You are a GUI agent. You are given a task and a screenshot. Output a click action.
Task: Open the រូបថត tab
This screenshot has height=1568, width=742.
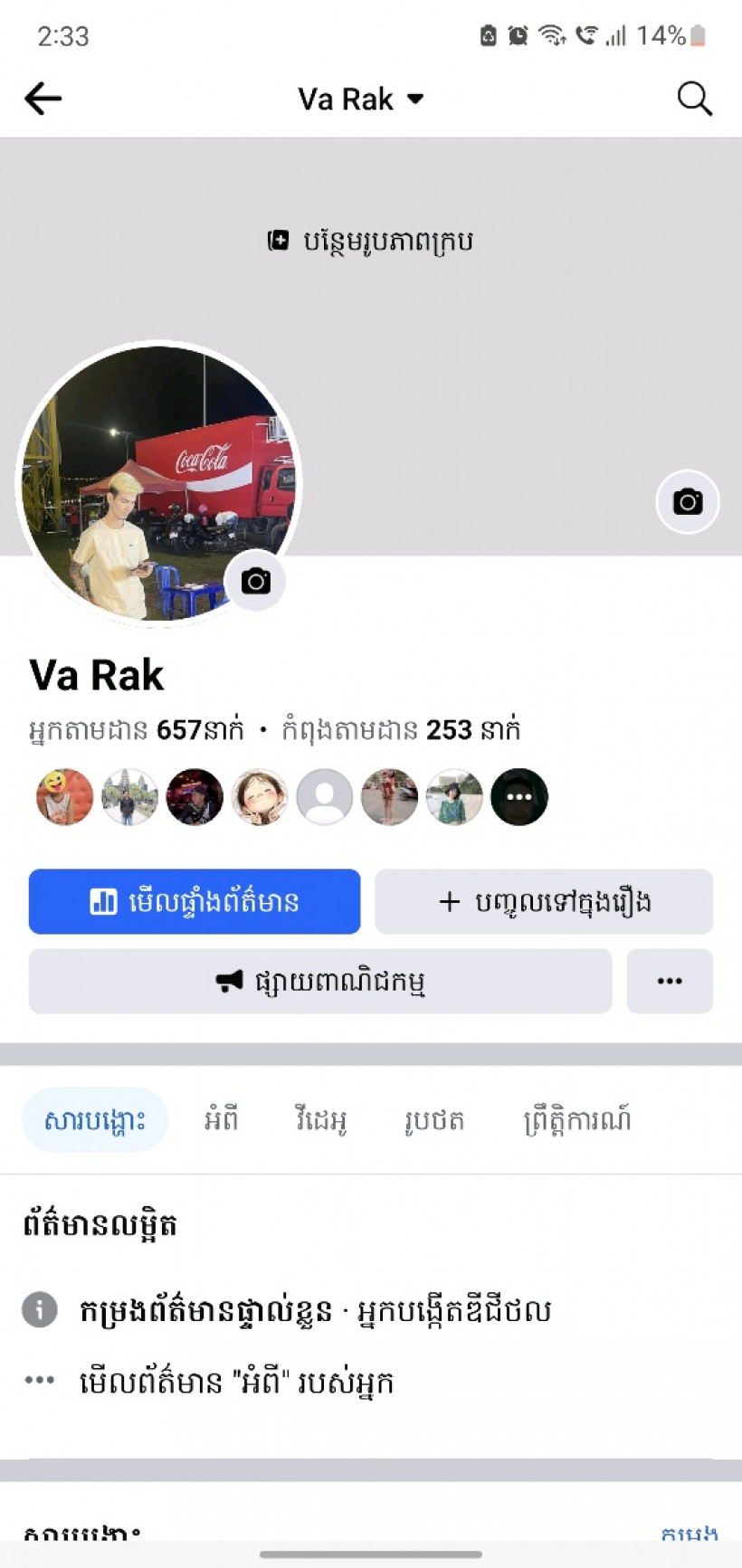tap(434, 1119)
